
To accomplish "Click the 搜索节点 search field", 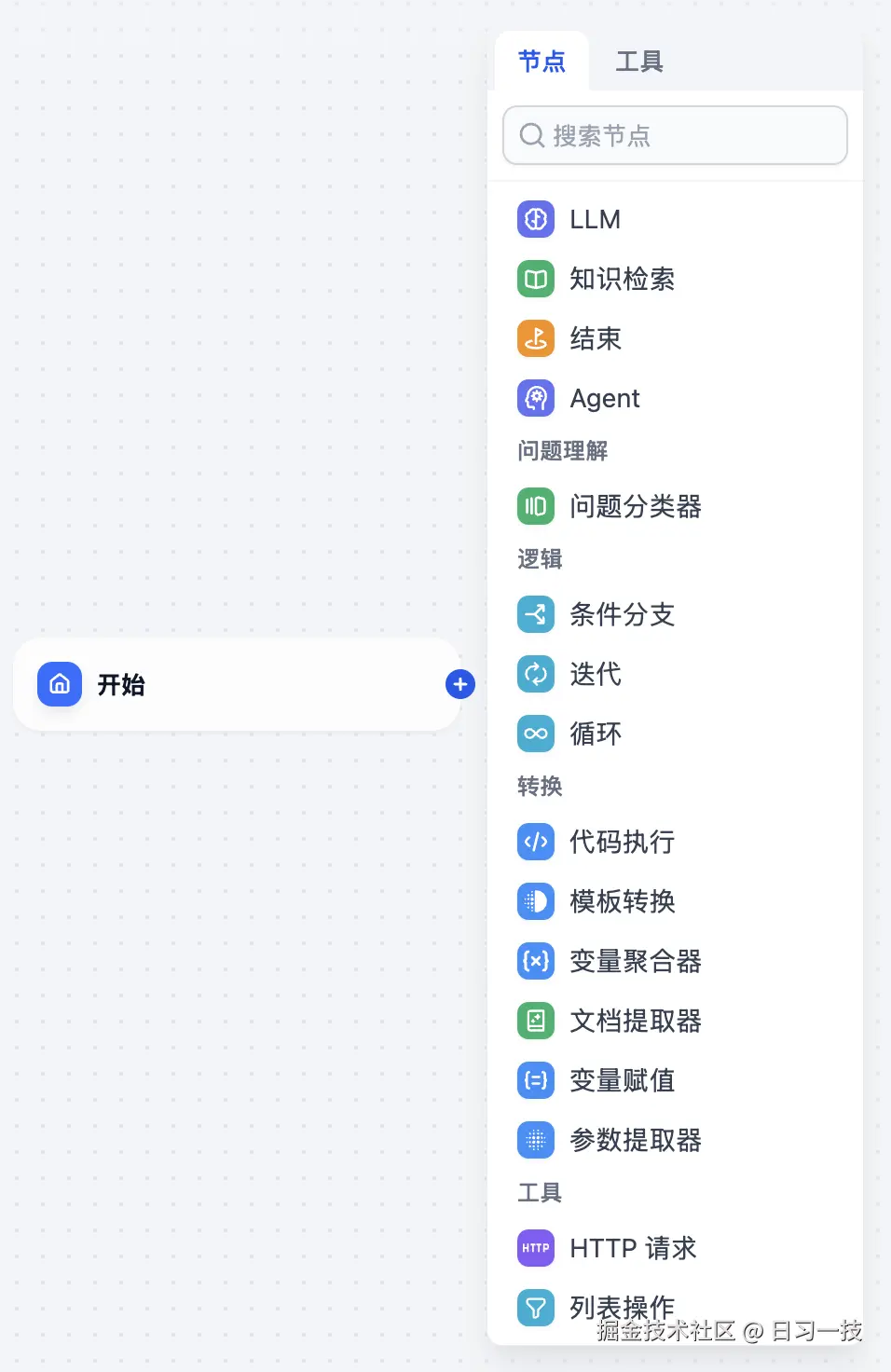I will click(675, 135).
